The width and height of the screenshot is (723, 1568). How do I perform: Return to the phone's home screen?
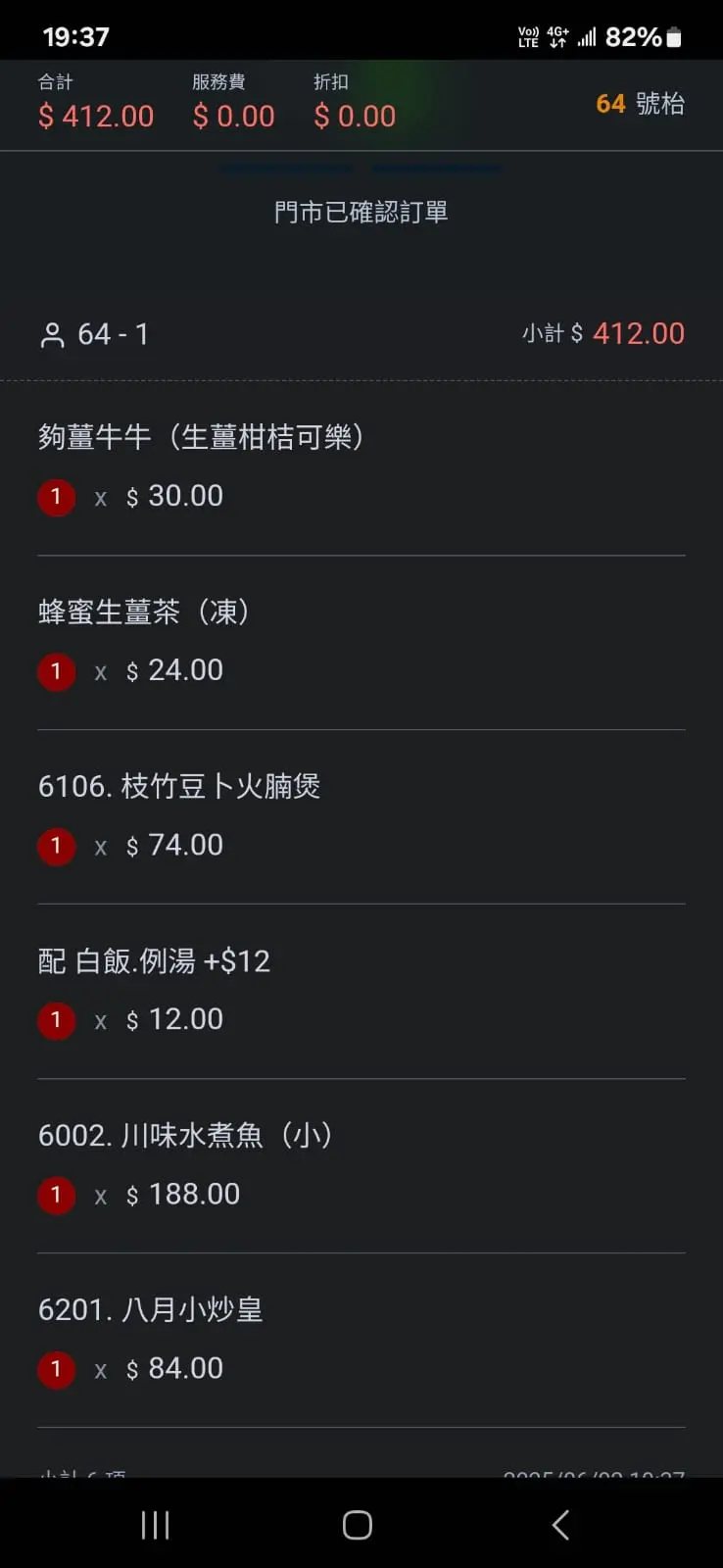pyautogui.click(x=358, y=1525)
